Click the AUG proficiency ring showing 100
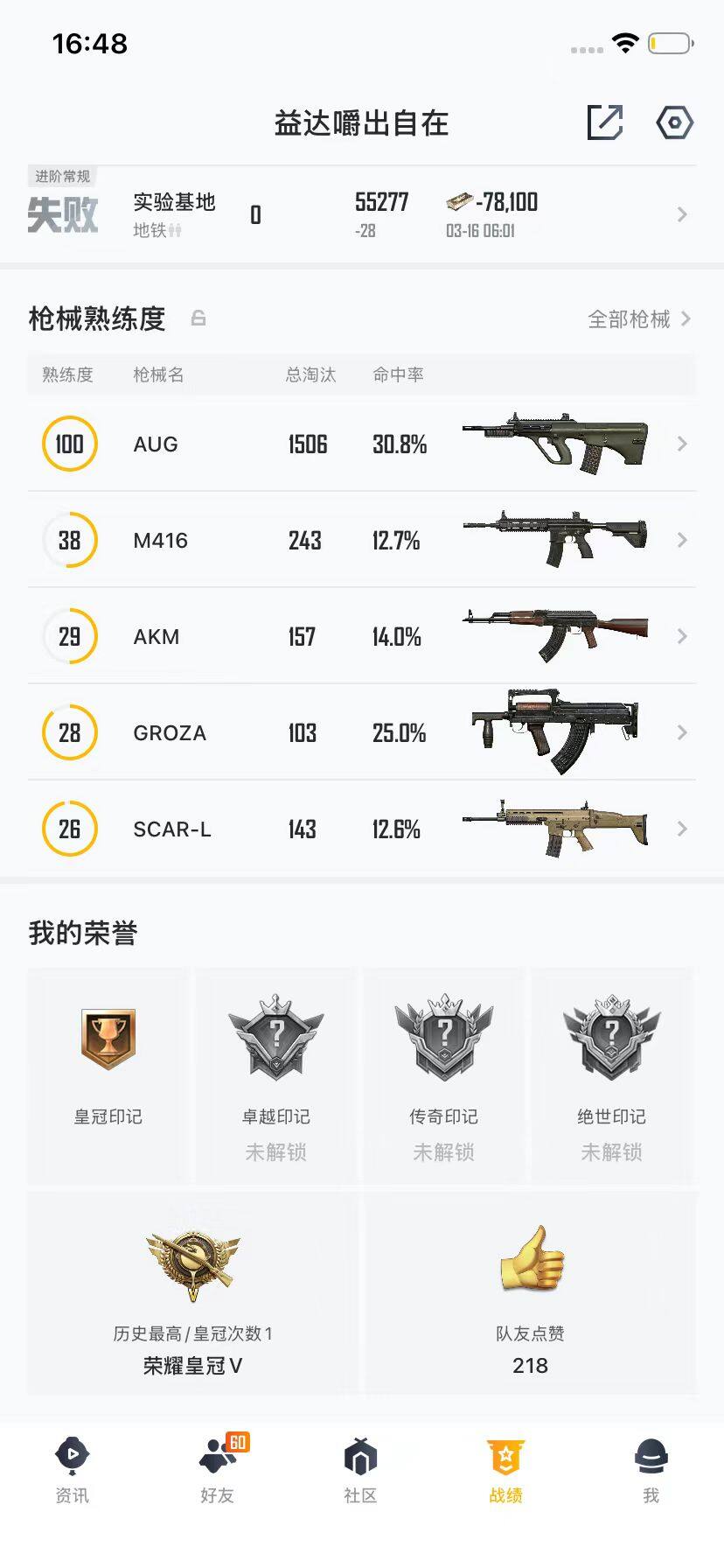 (x=69, y=444)
